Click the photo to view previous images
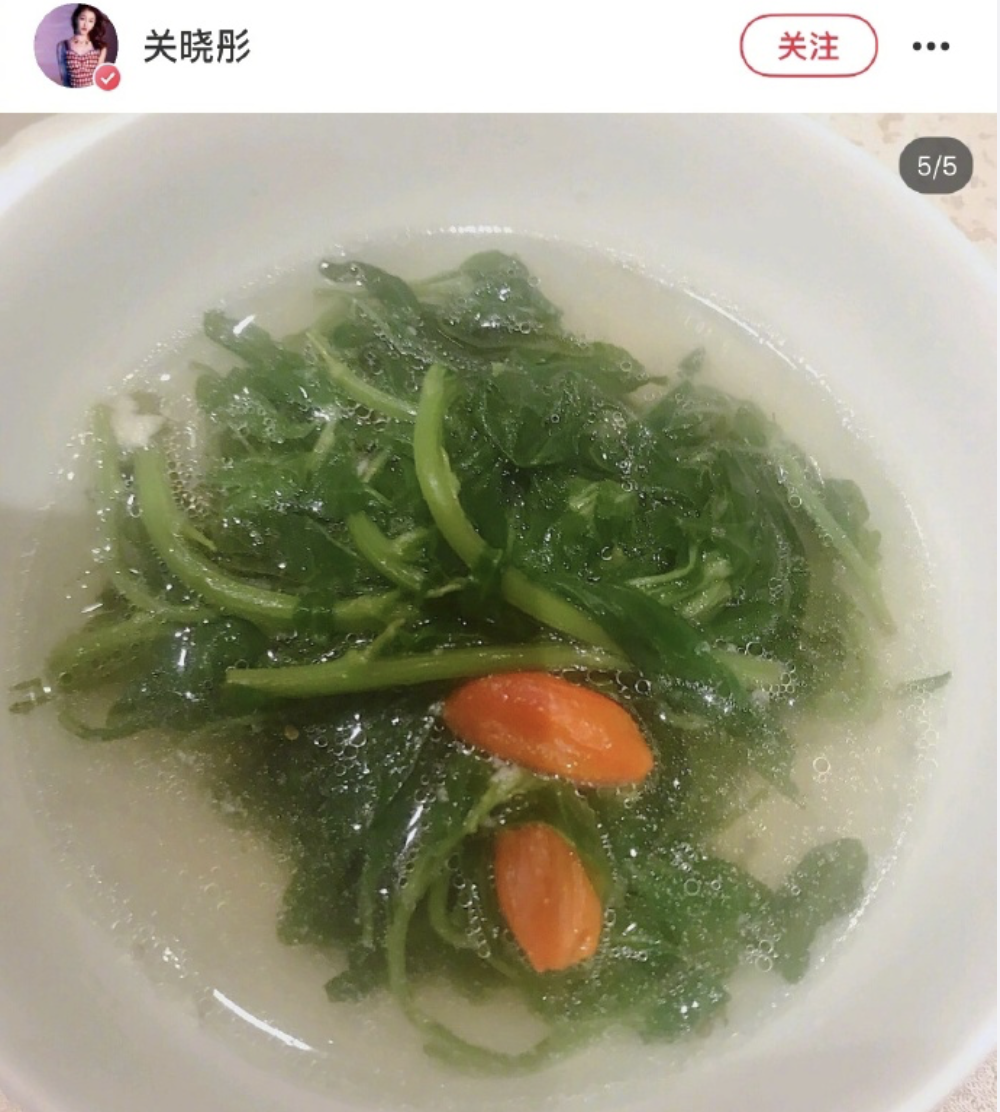This screenshot has height=1112, width=1000. [500, 600]
